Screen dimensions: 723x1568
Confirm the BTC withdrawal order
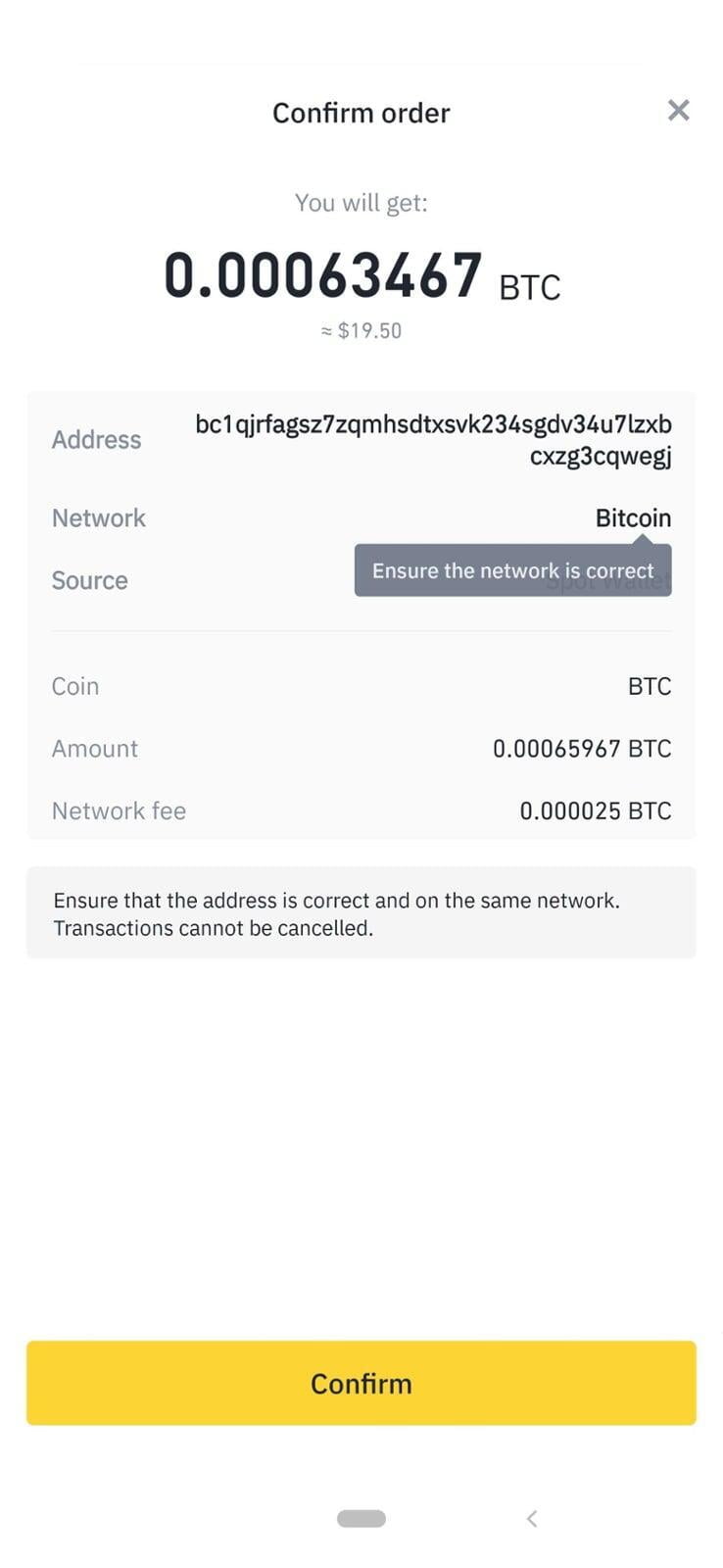tap(361, 1383)
